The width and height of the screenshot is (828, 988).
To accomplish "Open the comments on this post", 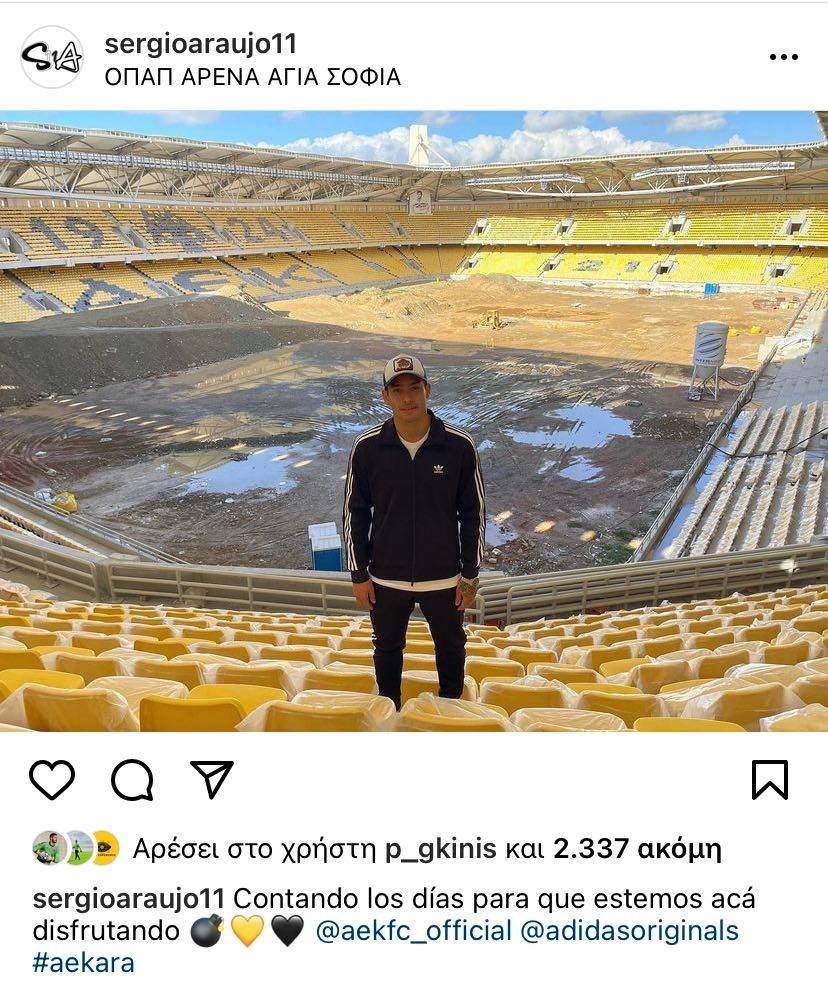I will 132,780.
